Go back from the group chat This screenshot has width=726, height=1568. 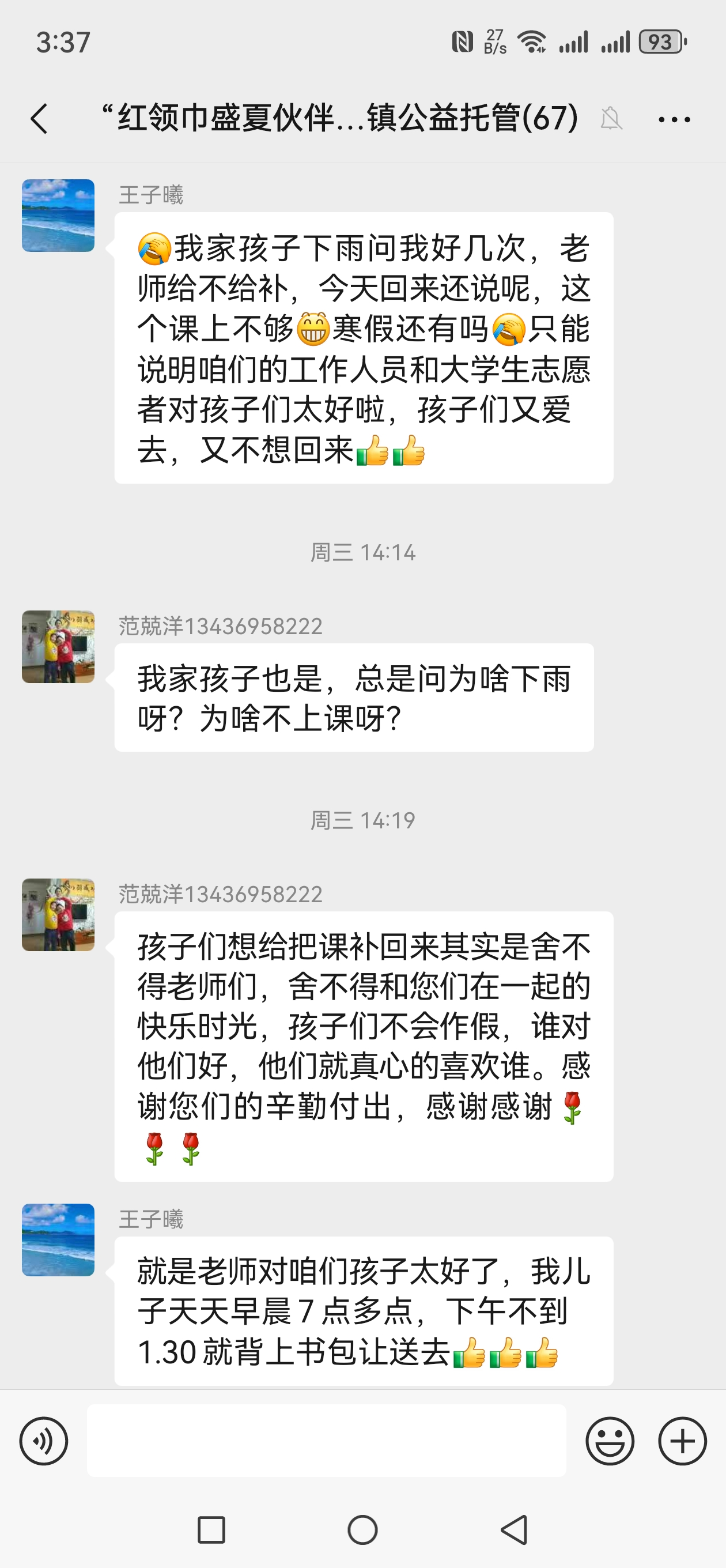click(x=39, y=118)
